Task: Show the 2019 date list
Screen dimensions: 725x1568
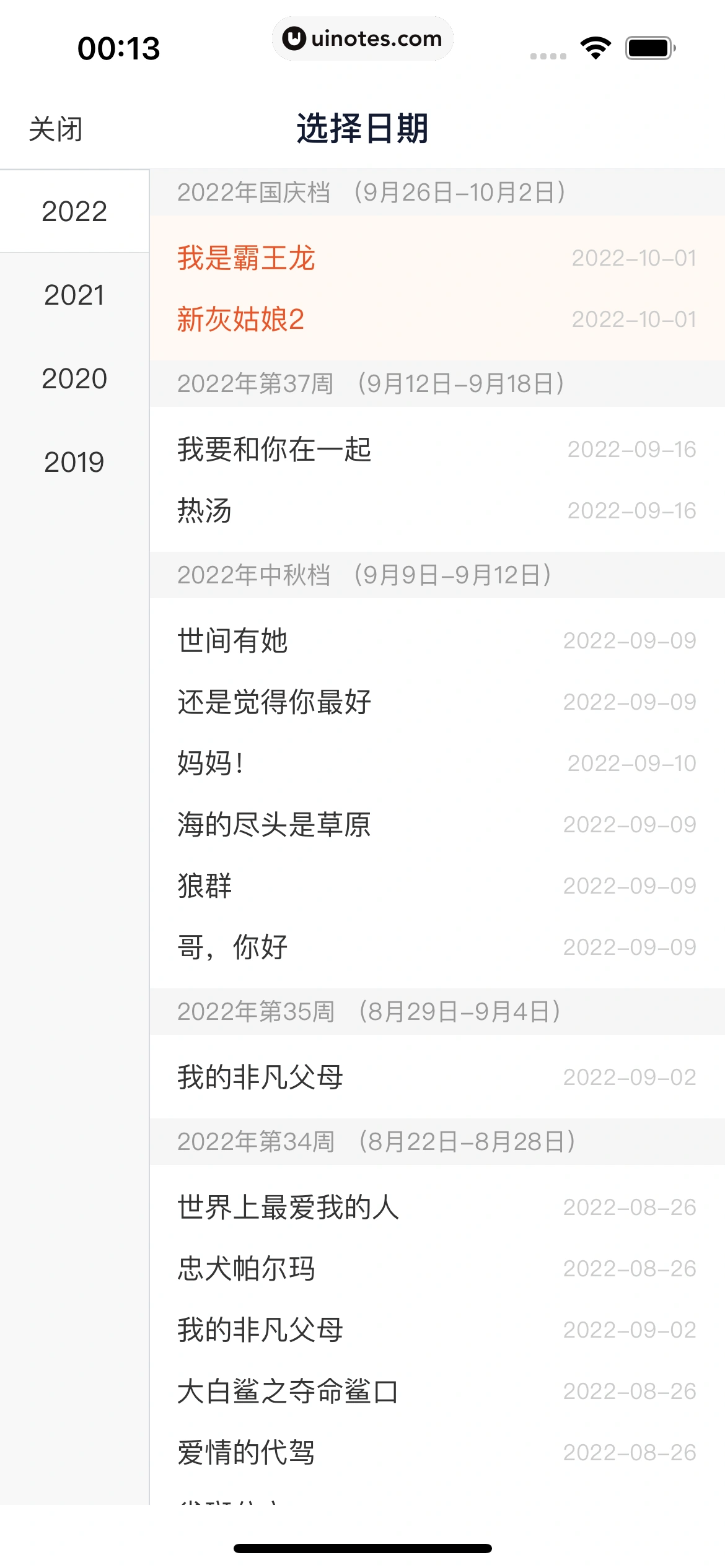Action: click(x=74, y=462)
